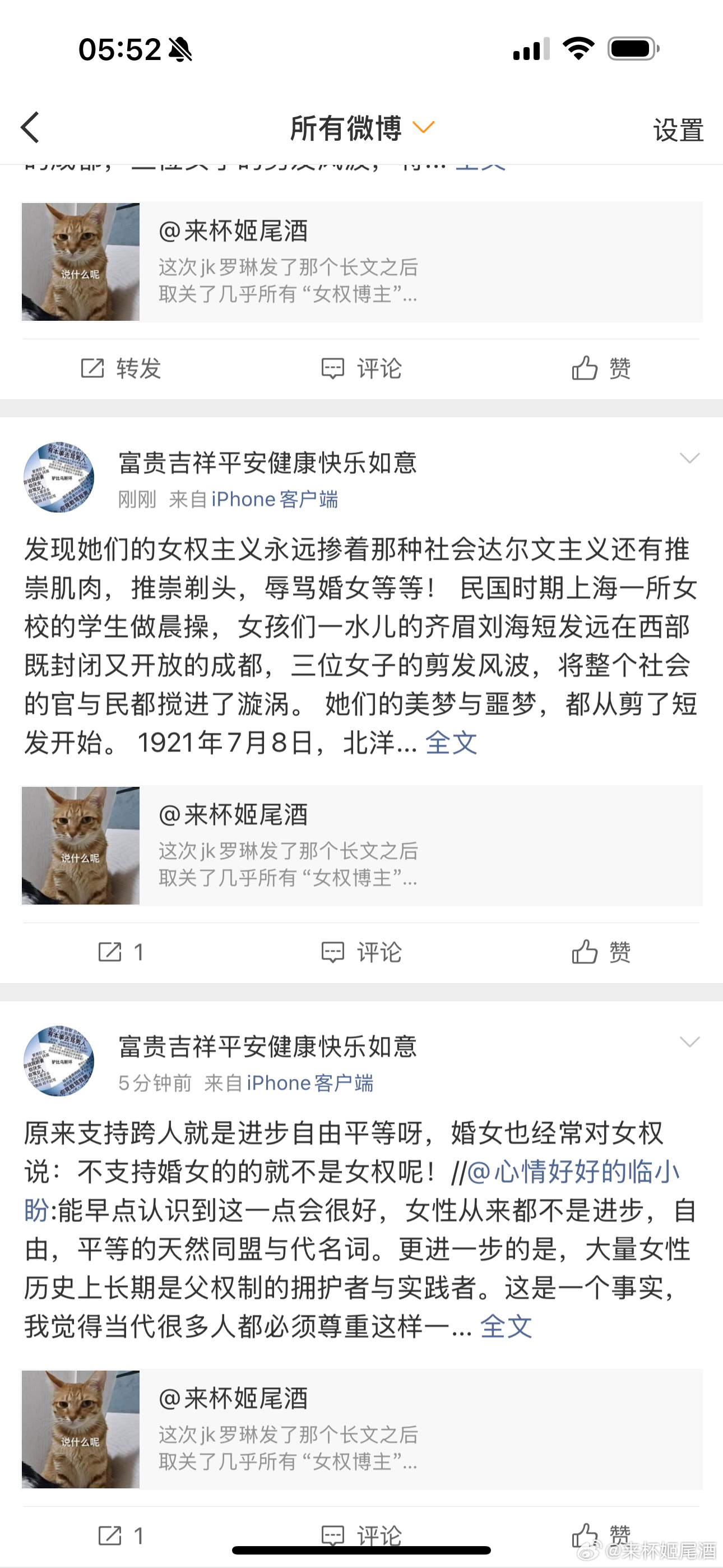Open the username 富贵吉祥平安健康快乐如意 on the 5分钟前 post
Viewport: 723px width, 1568px height.
click(267, 1047)
